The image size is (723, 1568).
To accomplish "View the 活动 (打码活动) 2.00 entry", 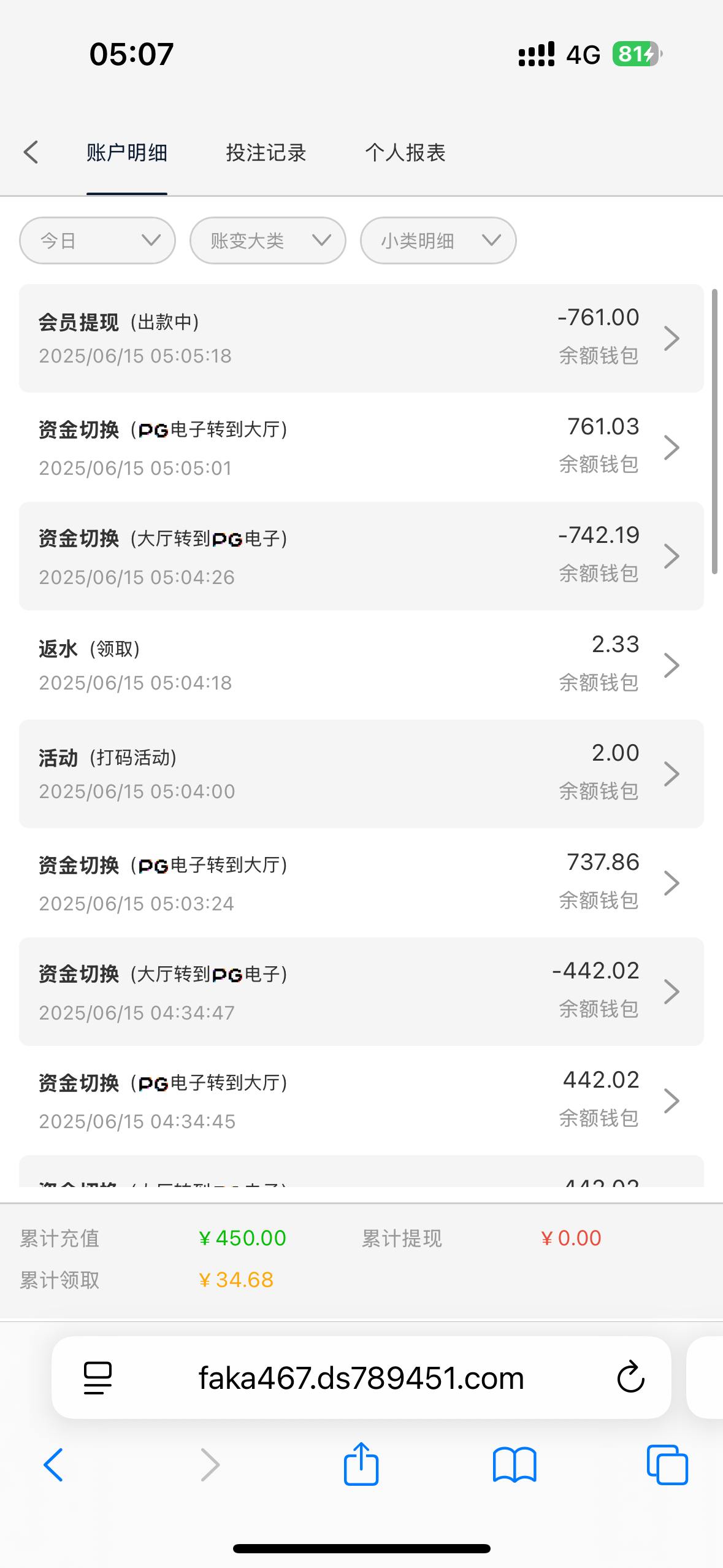I will tap(361, 774).
